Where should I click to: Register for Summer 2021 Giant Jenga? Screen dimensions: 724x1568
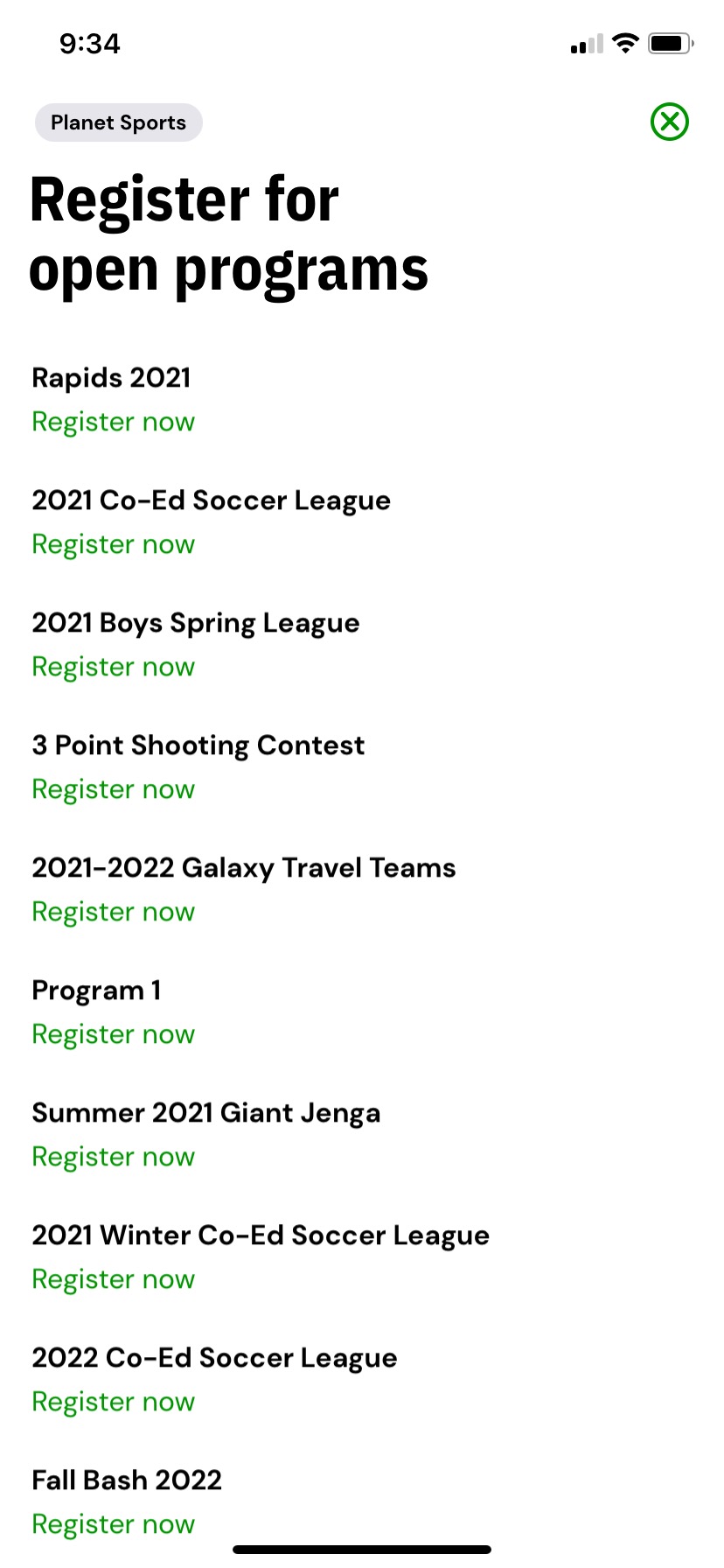[x=114, y=1157]
